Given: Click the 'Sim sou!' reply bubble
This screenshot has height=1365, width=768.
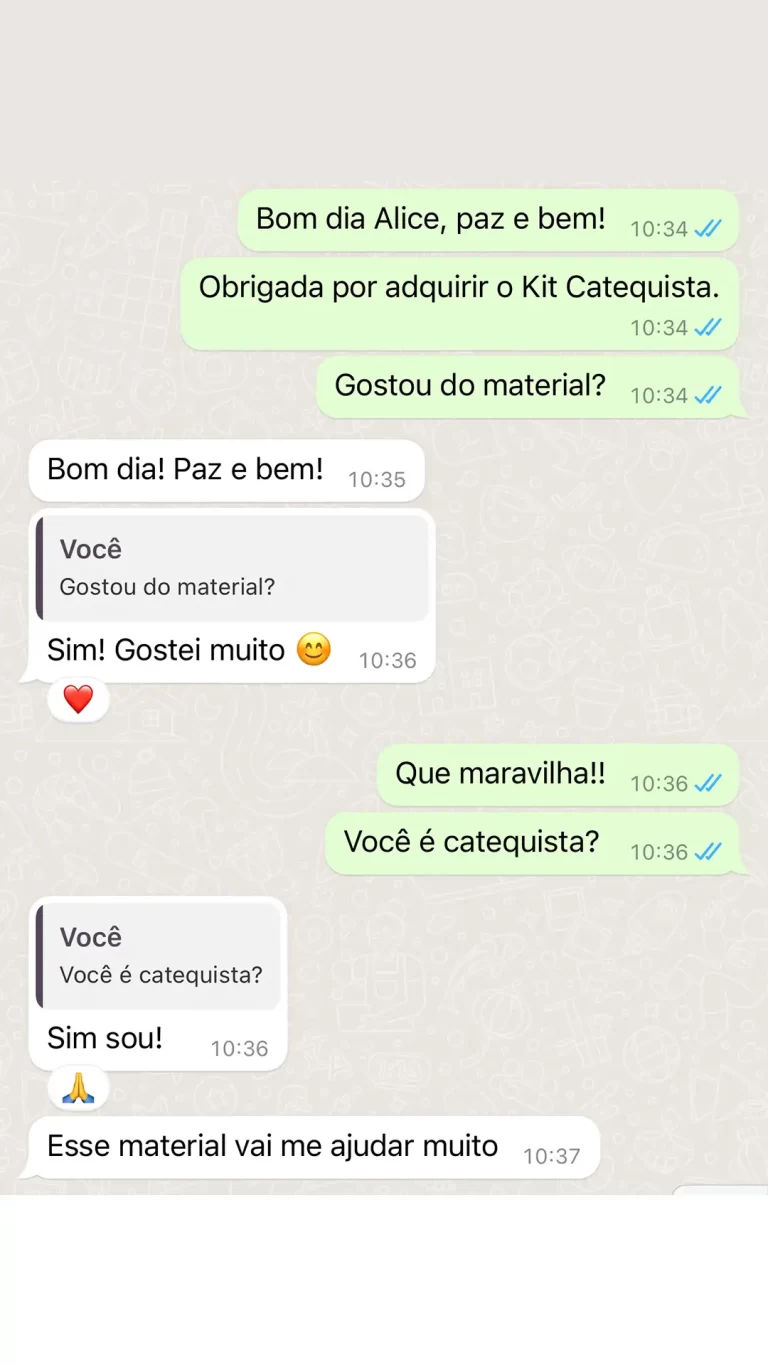Looking at the screenshot, I should click(104, 1038).
